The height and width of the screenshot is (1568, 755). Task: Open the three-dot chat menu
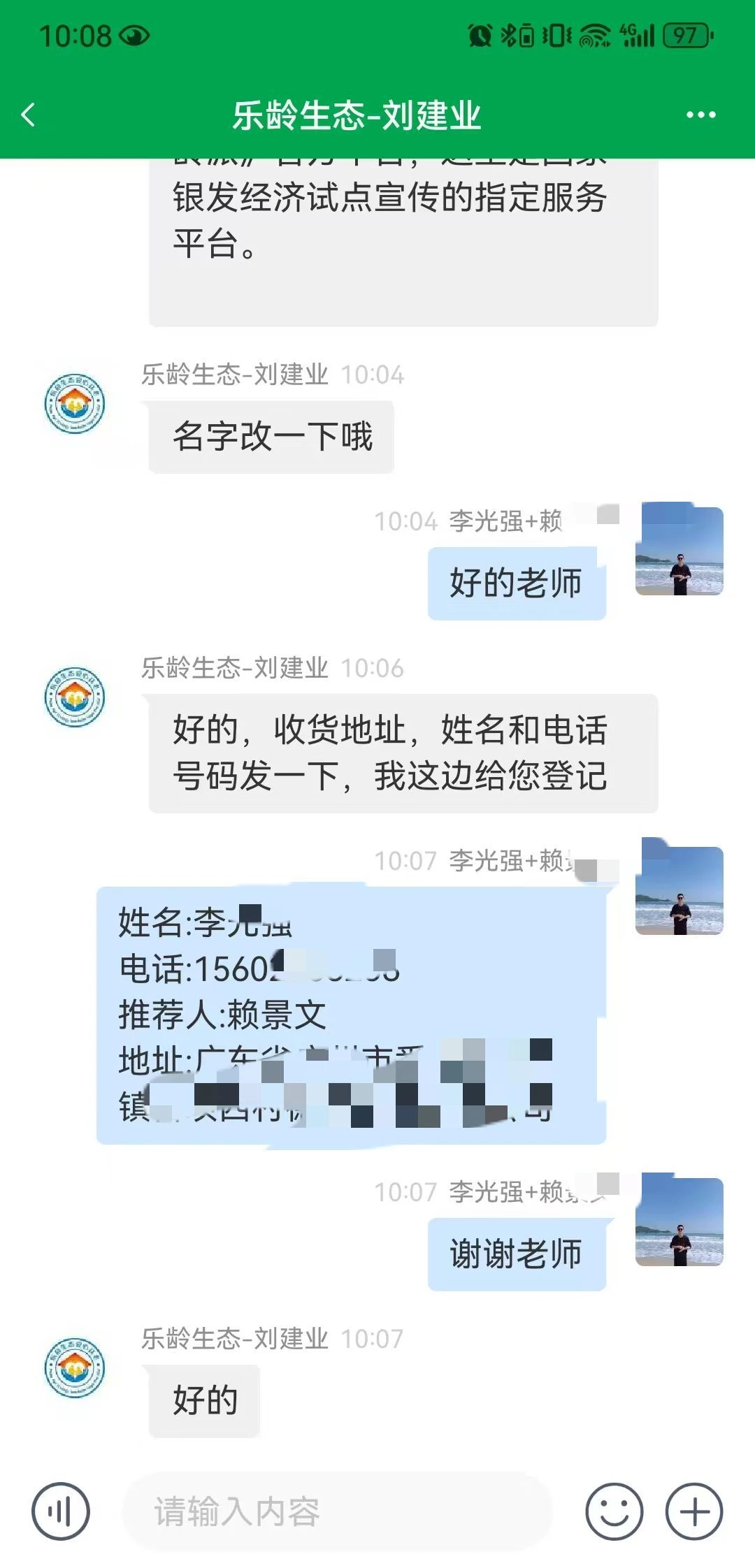(x=700, y=115)
